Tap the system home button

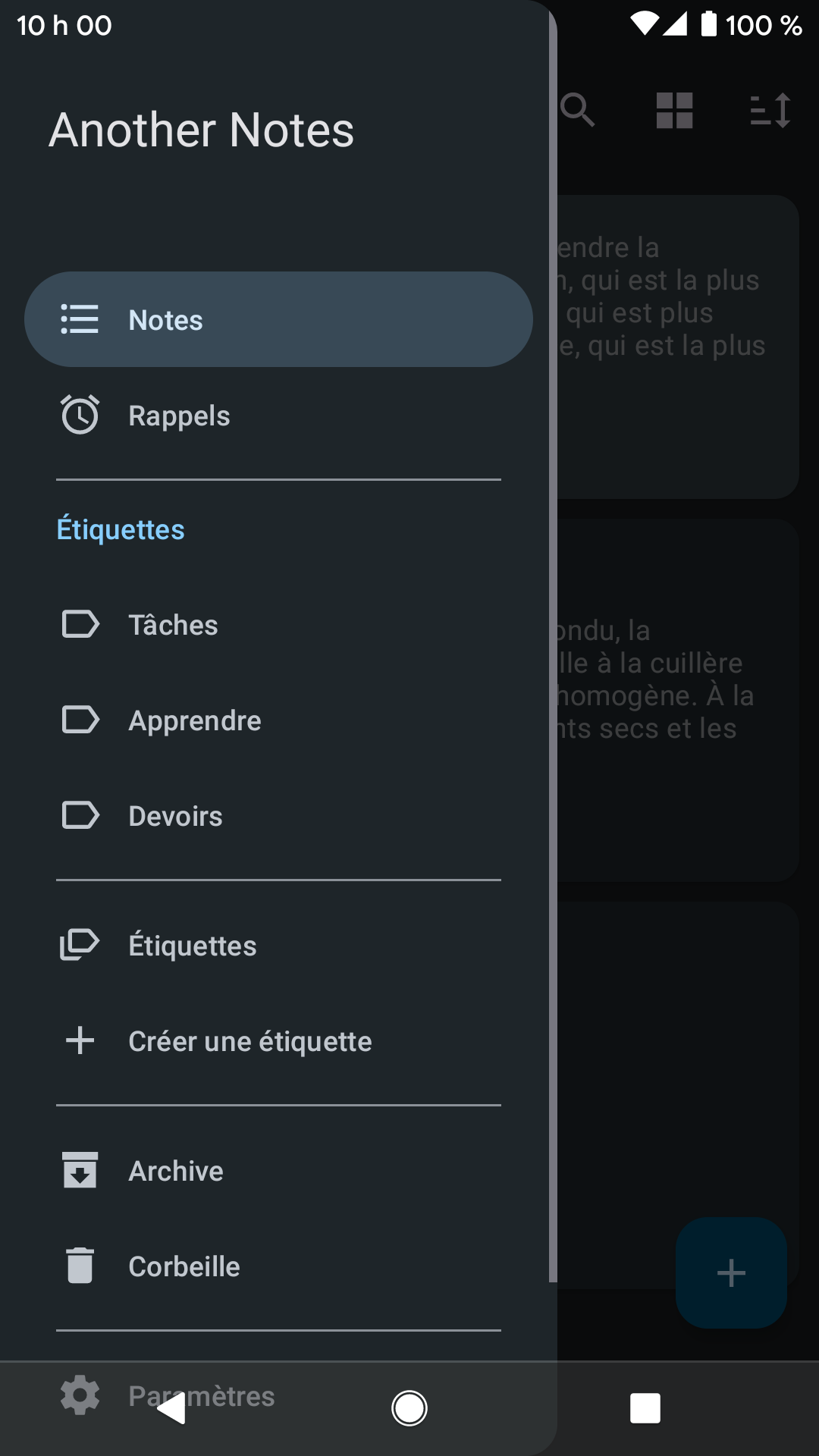click(409, 1408)
